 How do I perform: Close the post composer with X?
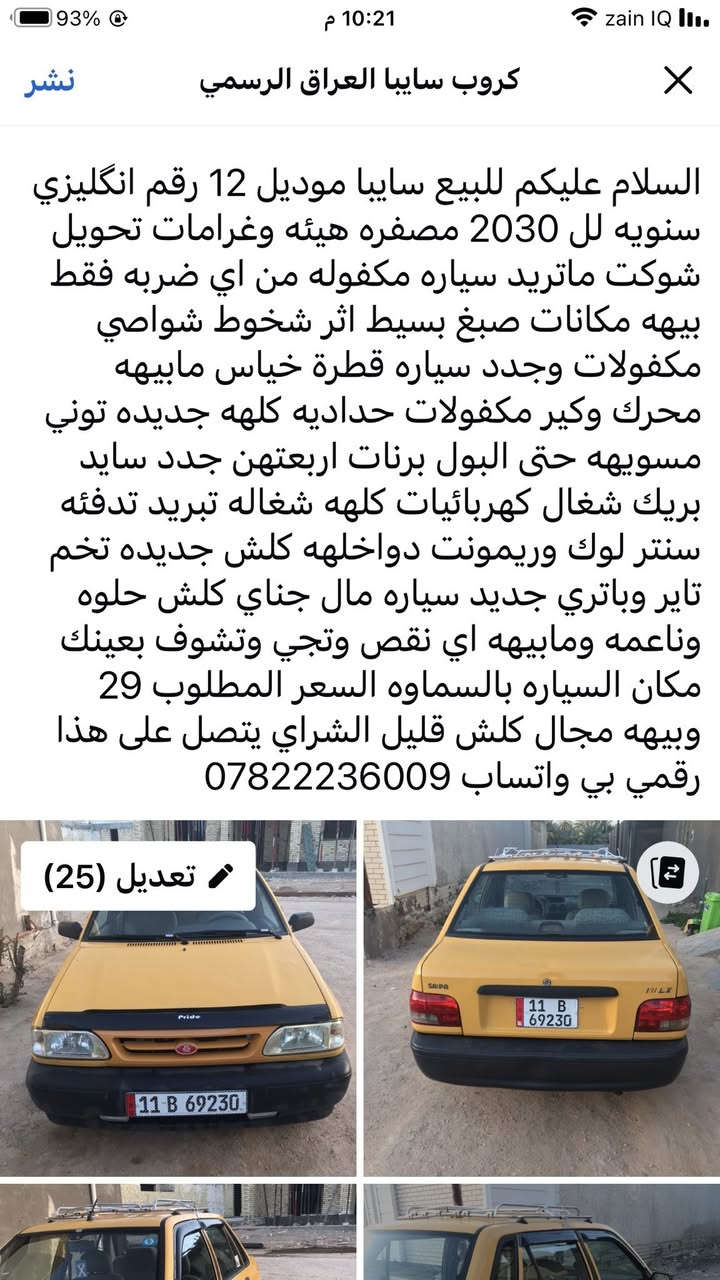coord(678,81)
